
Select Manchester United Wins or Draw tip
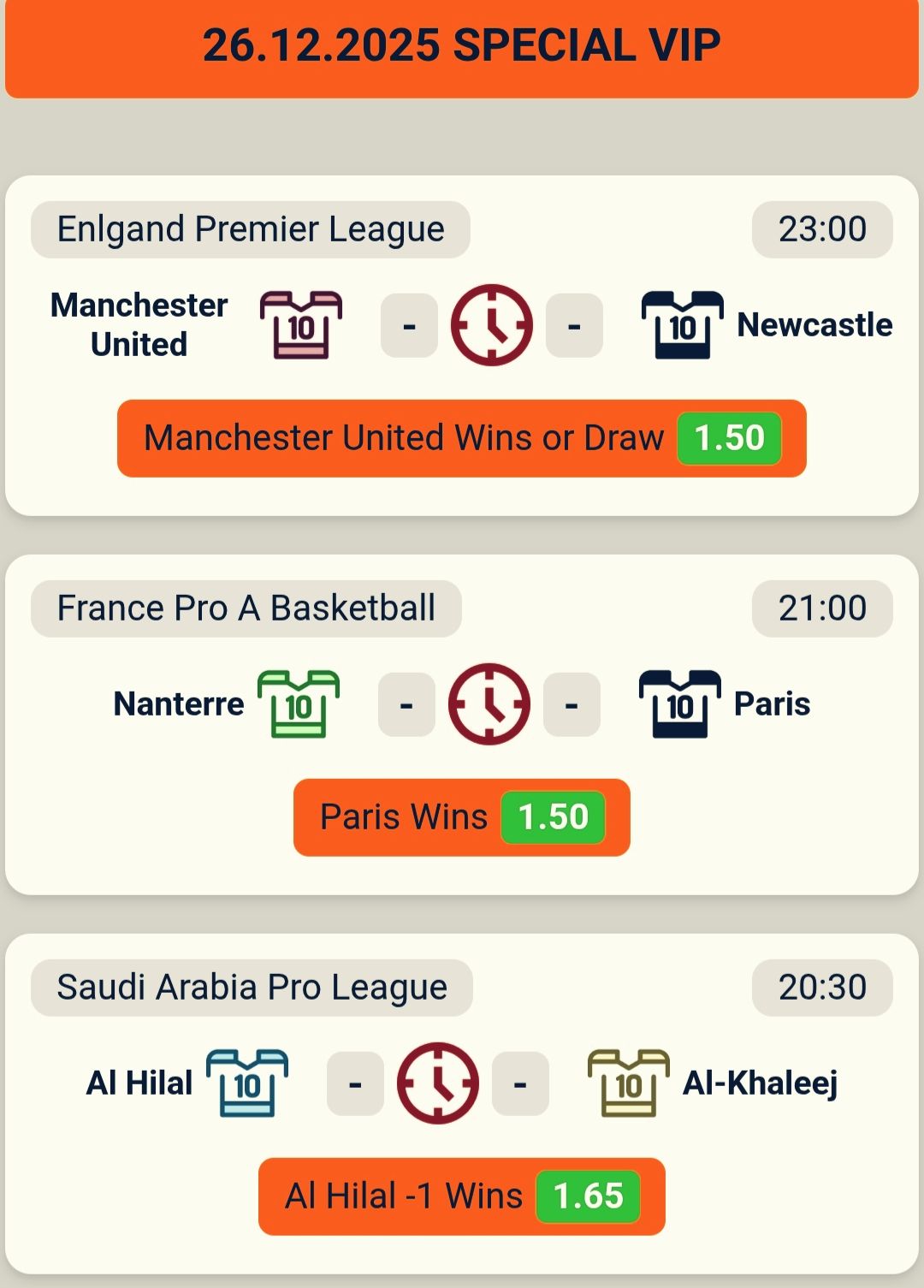tap(461, 438)
